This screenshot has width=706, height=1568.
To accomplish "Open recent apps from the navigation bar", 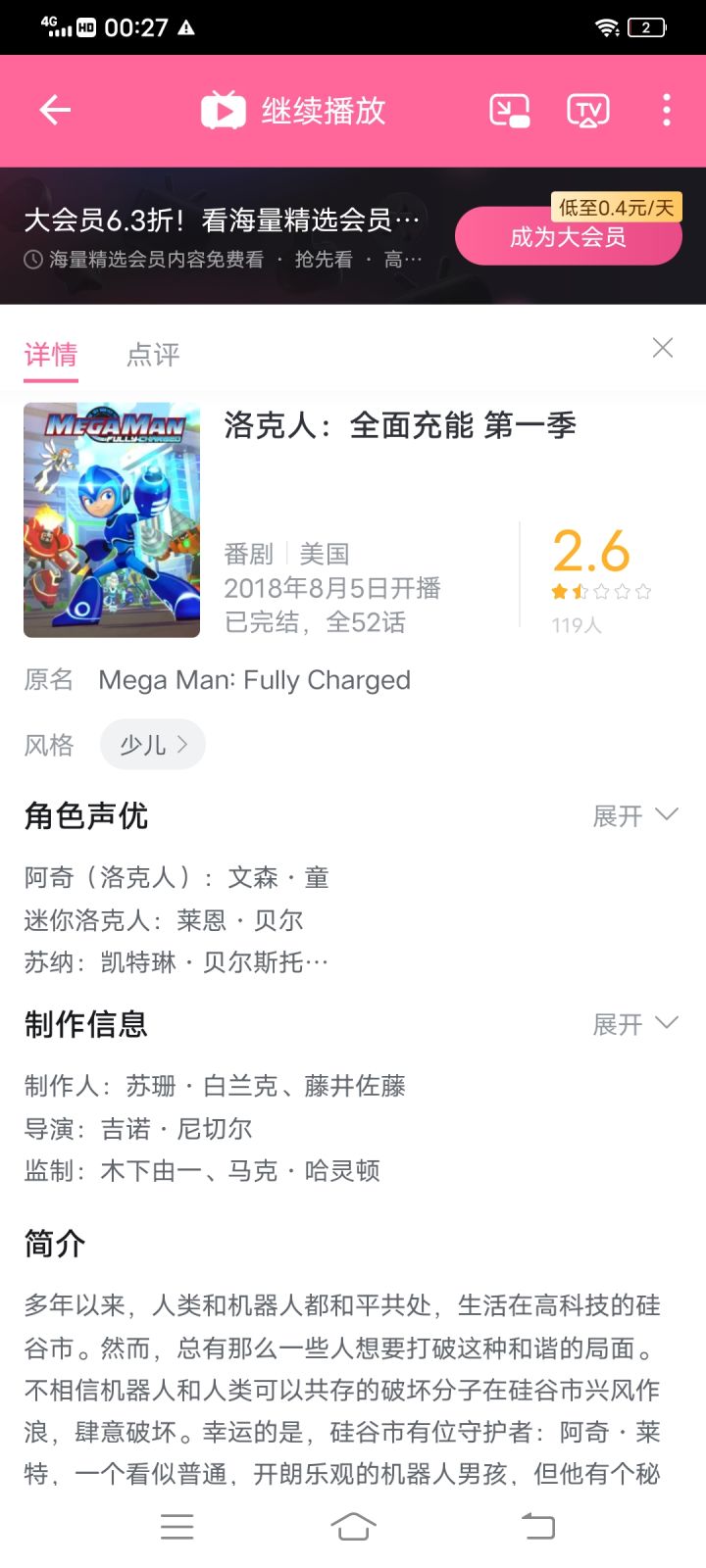I will [x=177, y=1526].
